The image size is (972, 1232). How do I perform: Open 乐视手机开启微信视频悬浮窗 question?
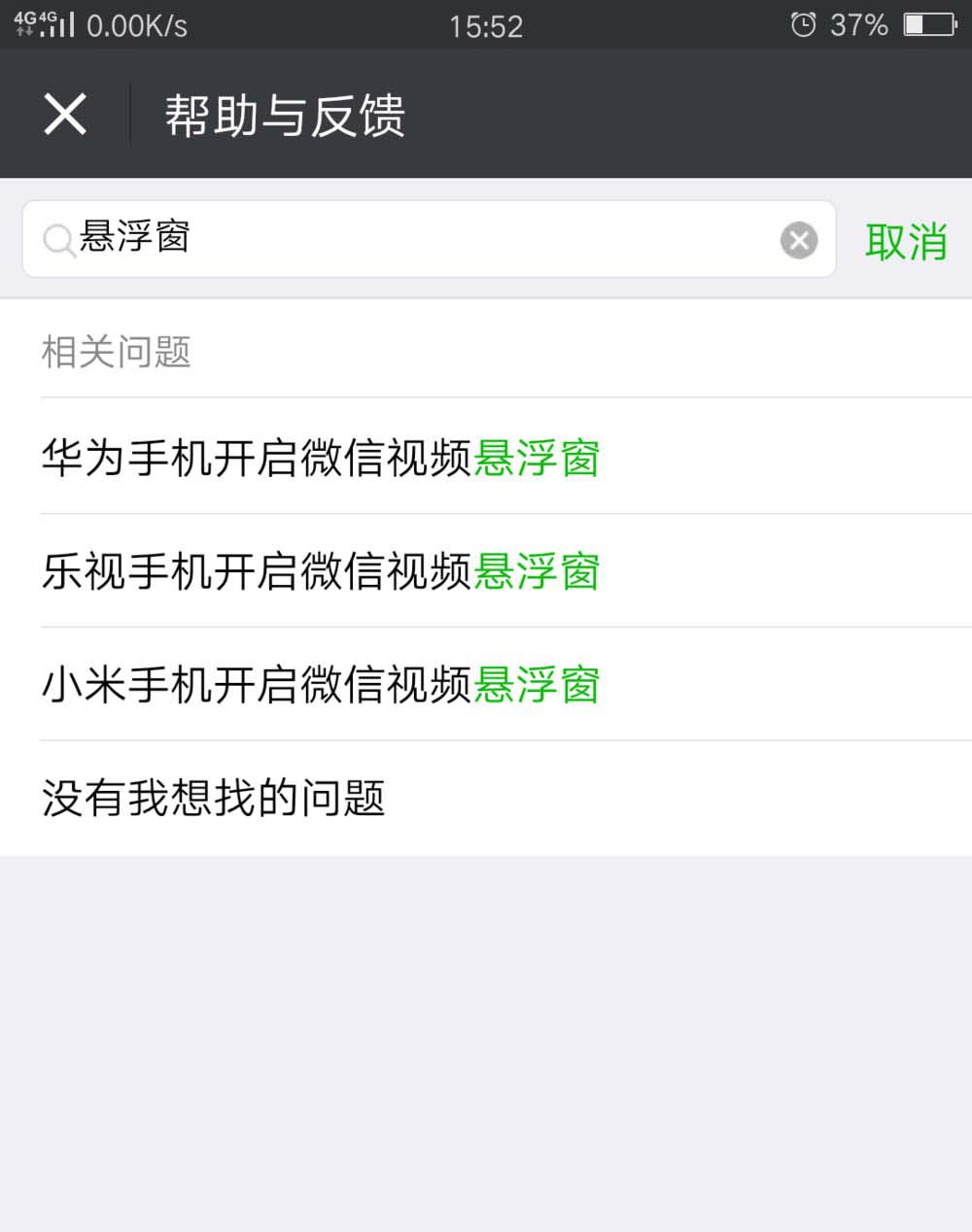point(321,570)
